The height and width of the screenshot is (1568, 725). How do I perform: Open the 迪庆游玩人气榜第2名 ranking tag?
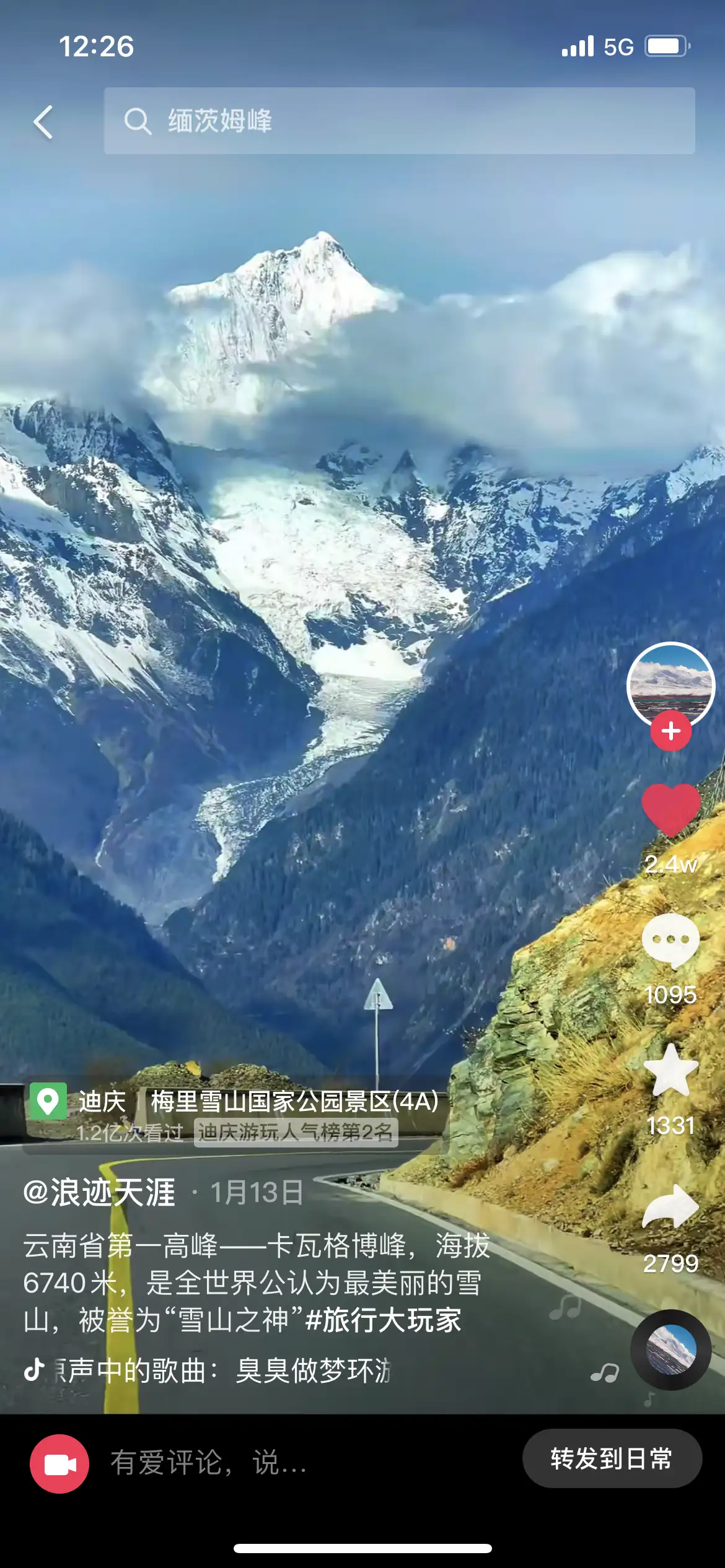pyautogui.click(x=296, y=1133)
